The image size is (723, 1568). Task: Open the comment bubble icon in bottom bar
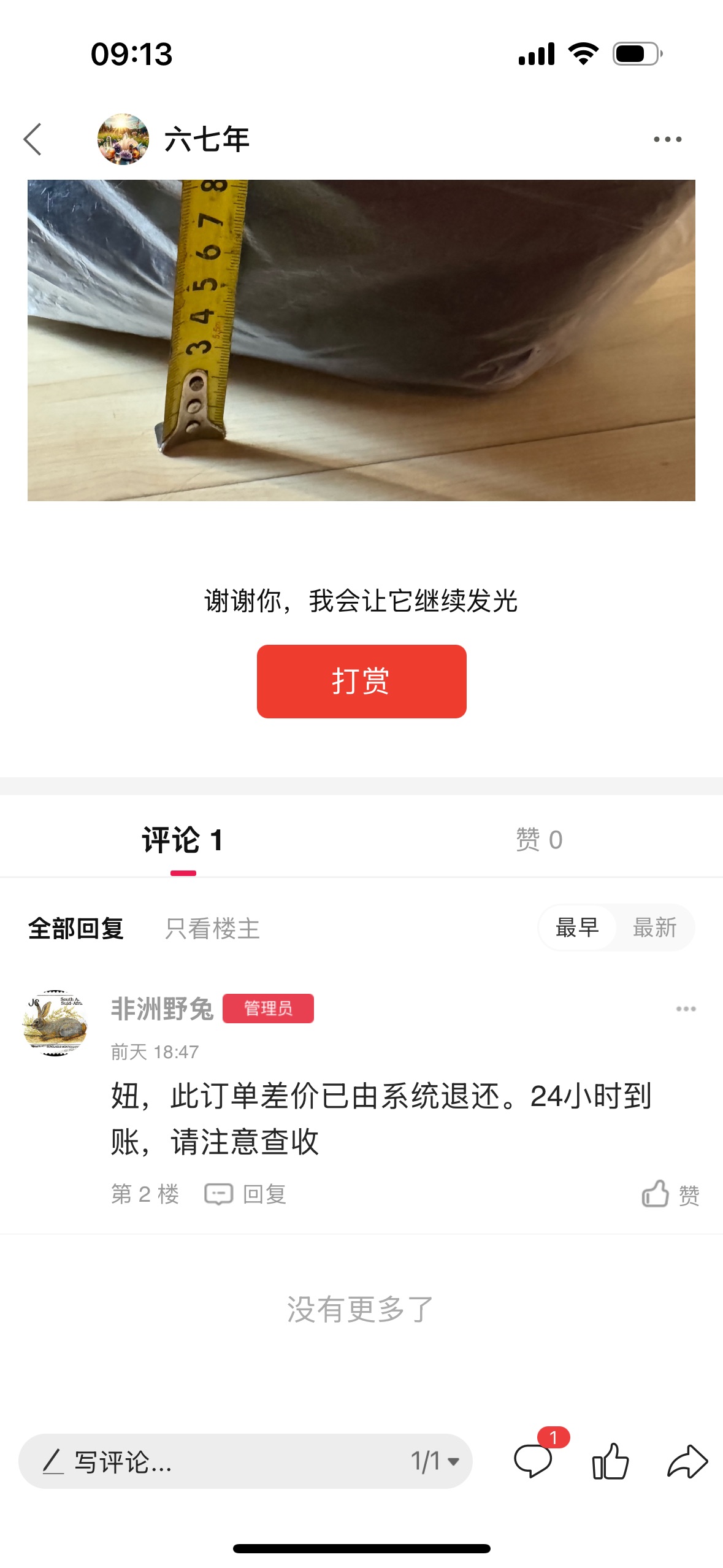[x=534, y=1461]
